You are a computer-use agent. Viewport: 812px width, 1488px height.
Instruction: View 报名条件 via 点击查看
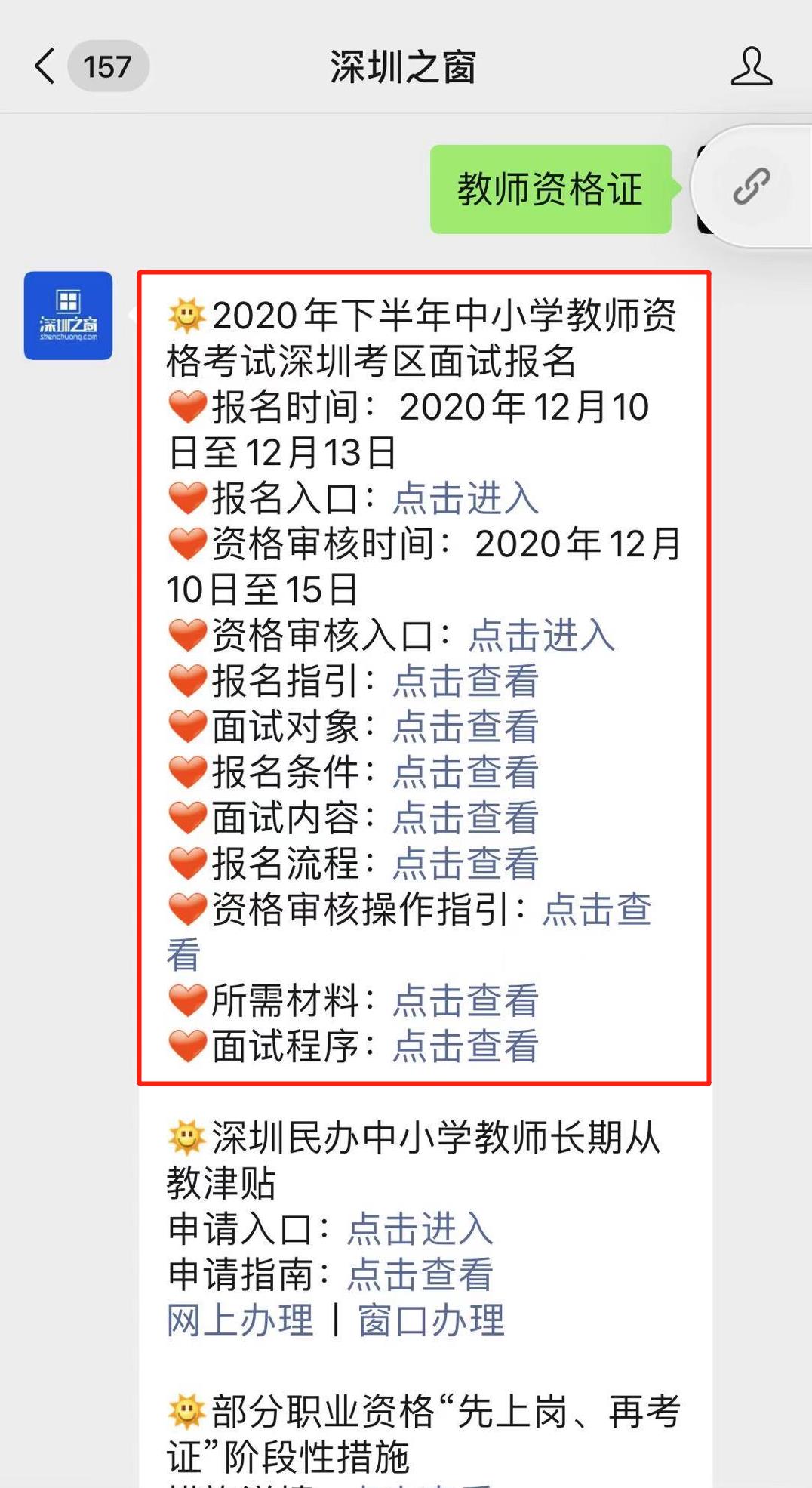tap(466, 772)
